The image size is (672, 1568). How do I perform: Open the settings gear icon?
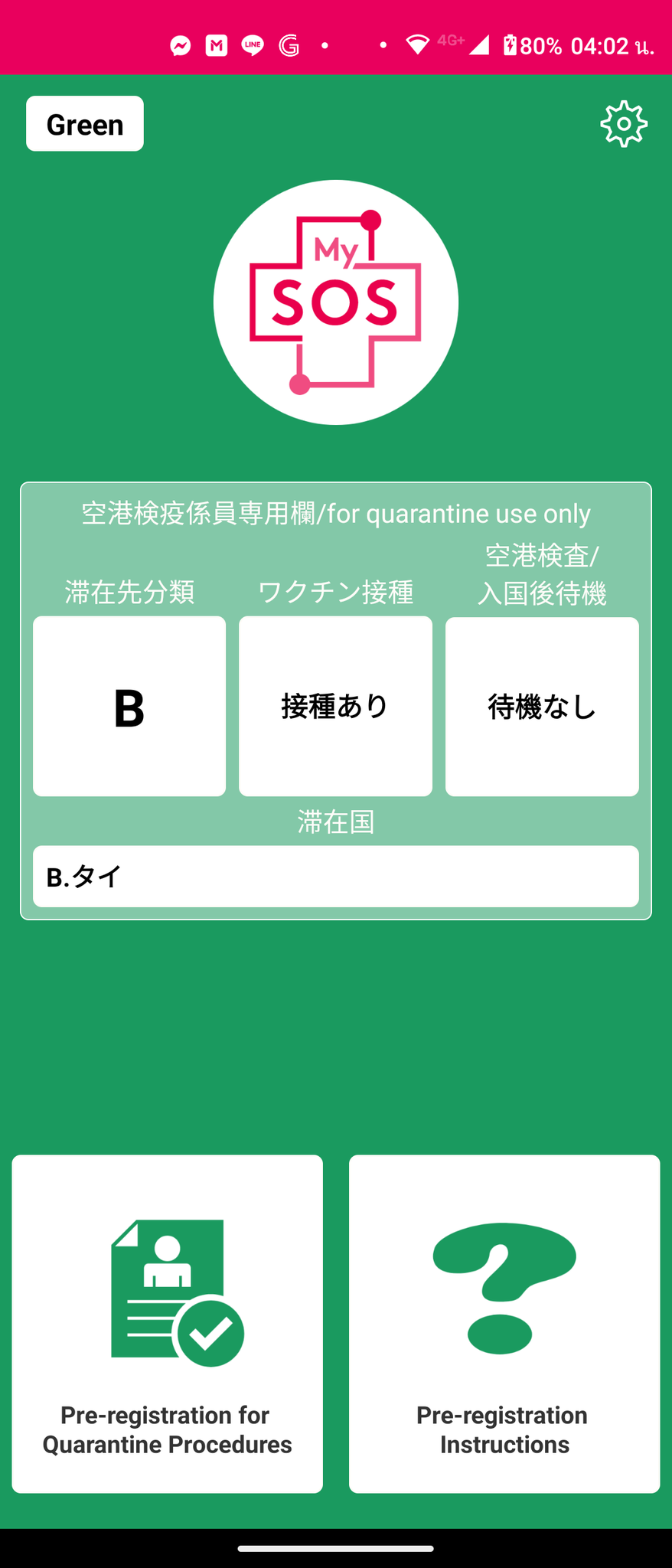coord(623,124)
